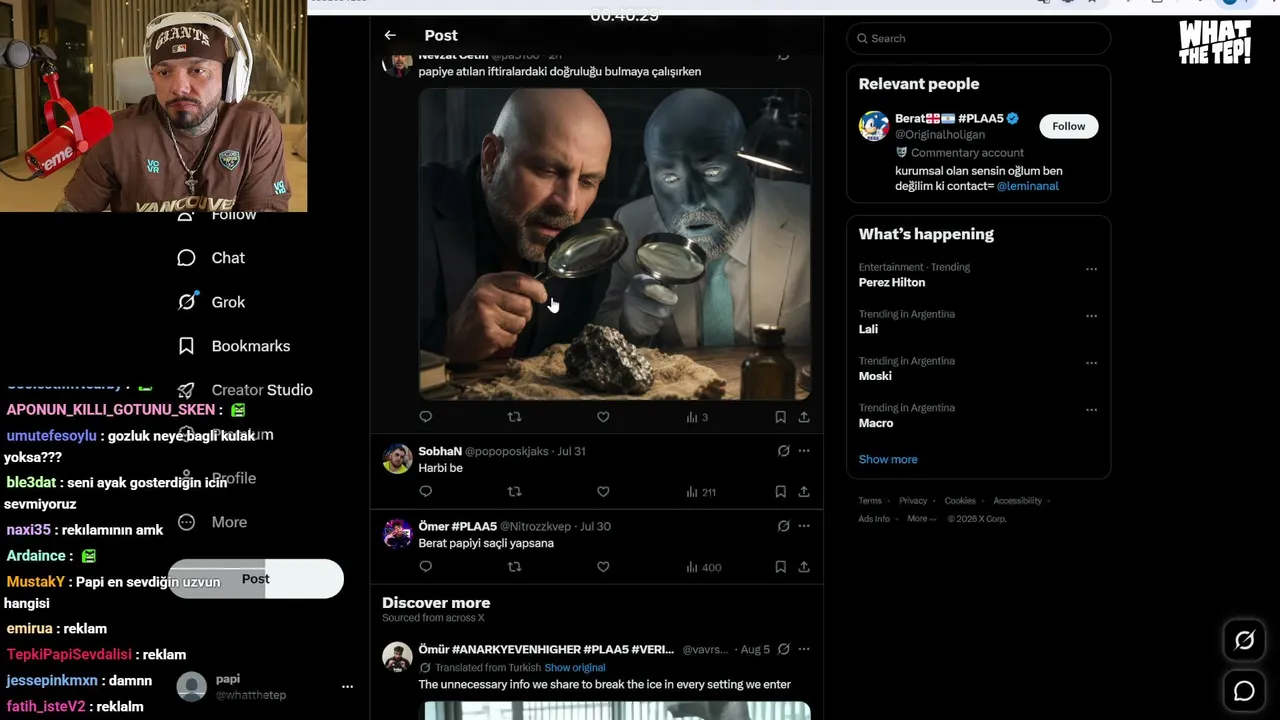Show original Turkish text of translated post

coord(574,667)
